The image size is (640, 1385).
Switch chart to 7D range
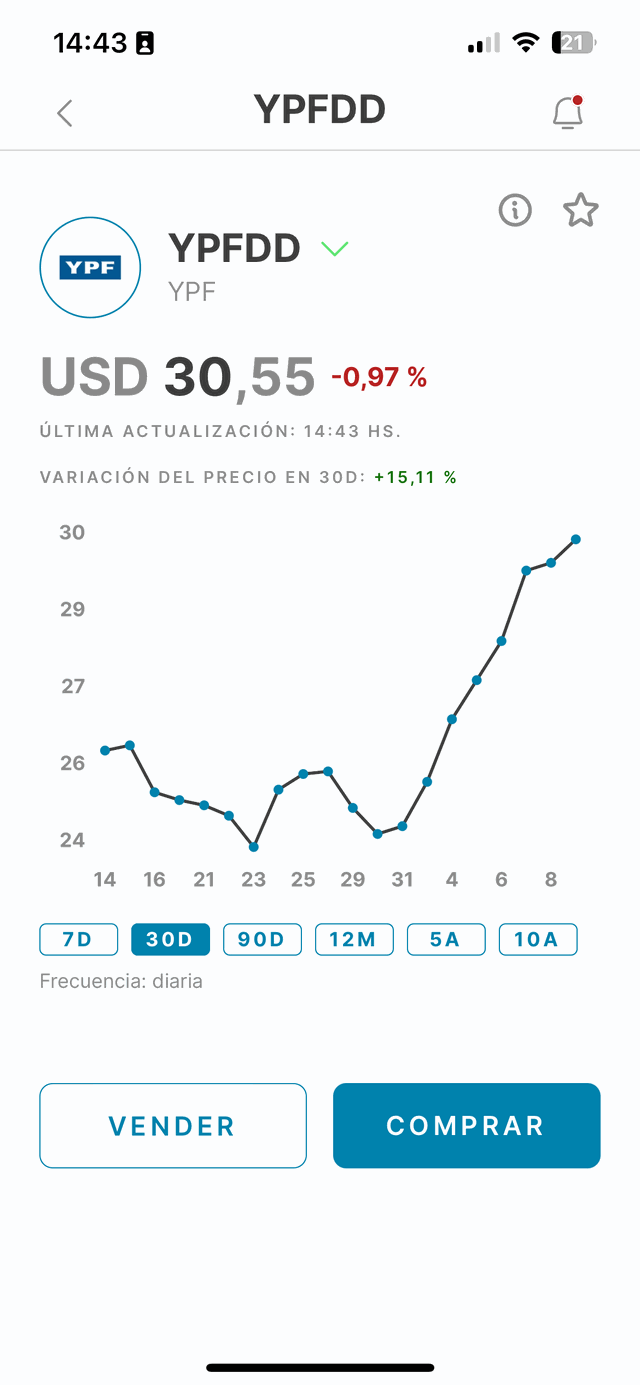point(79,939)
